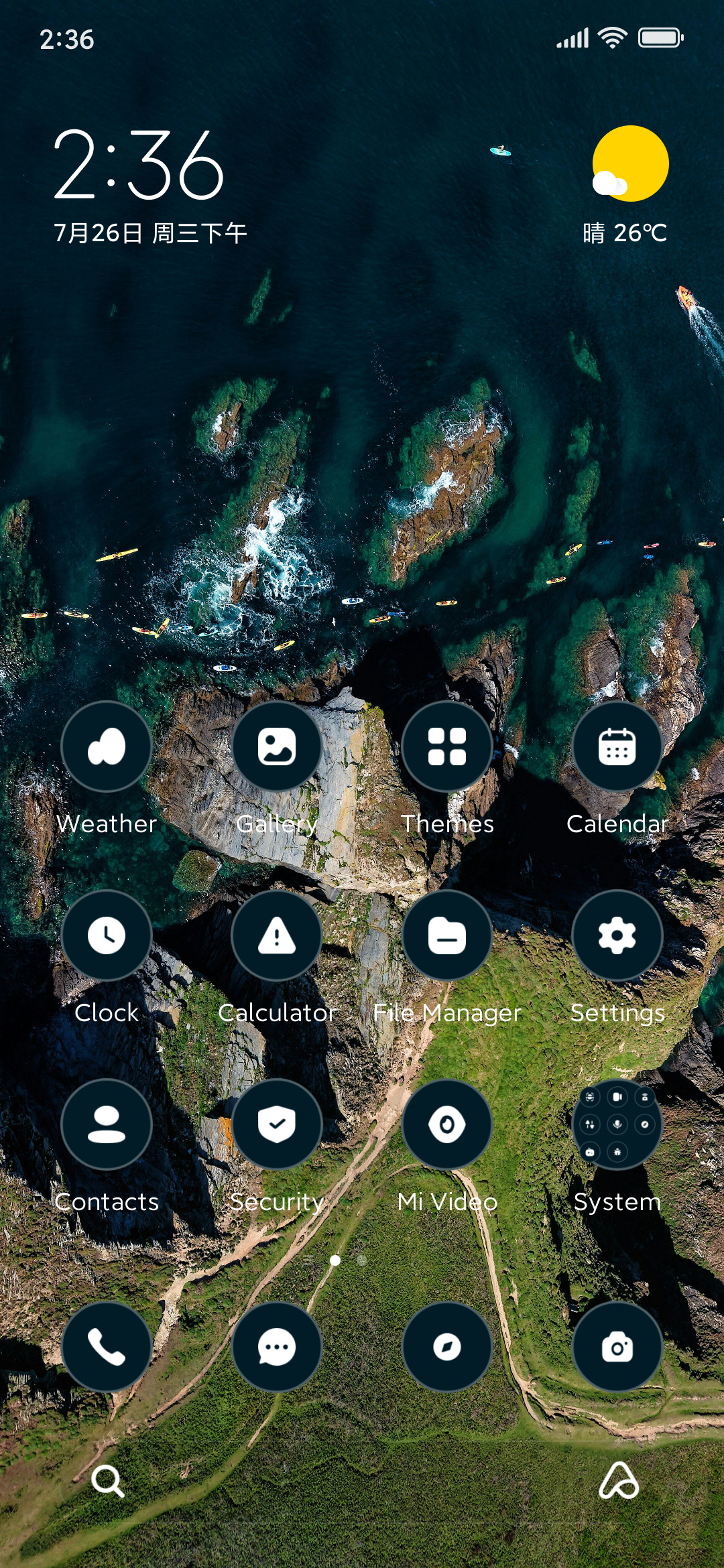Screen dimensions: 724x1568
Task: Tap the assistant icon at bottom right
Action: point(618,1480)
